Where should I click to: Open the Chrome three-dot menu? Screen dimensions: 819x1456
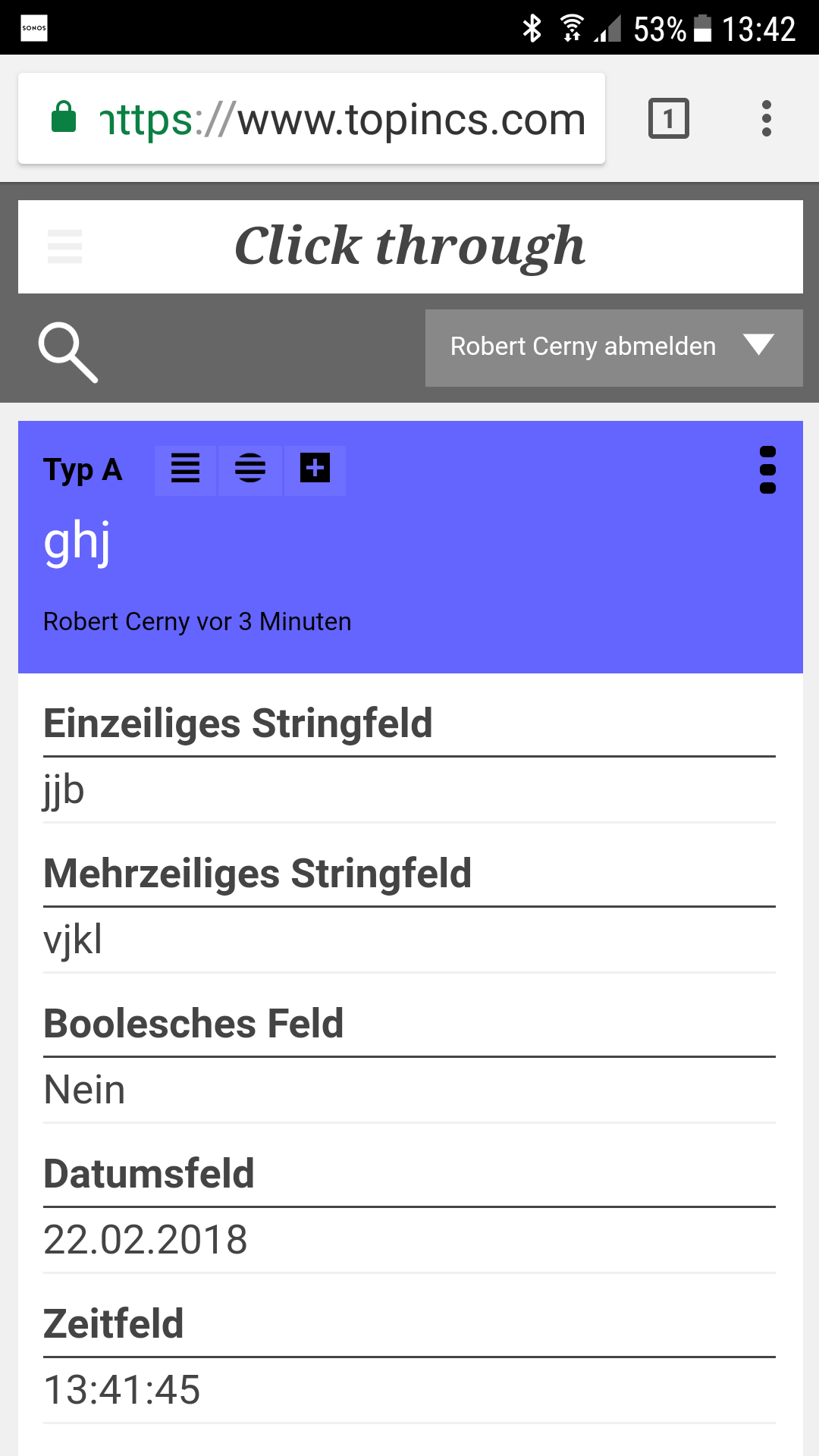[766, 119]
